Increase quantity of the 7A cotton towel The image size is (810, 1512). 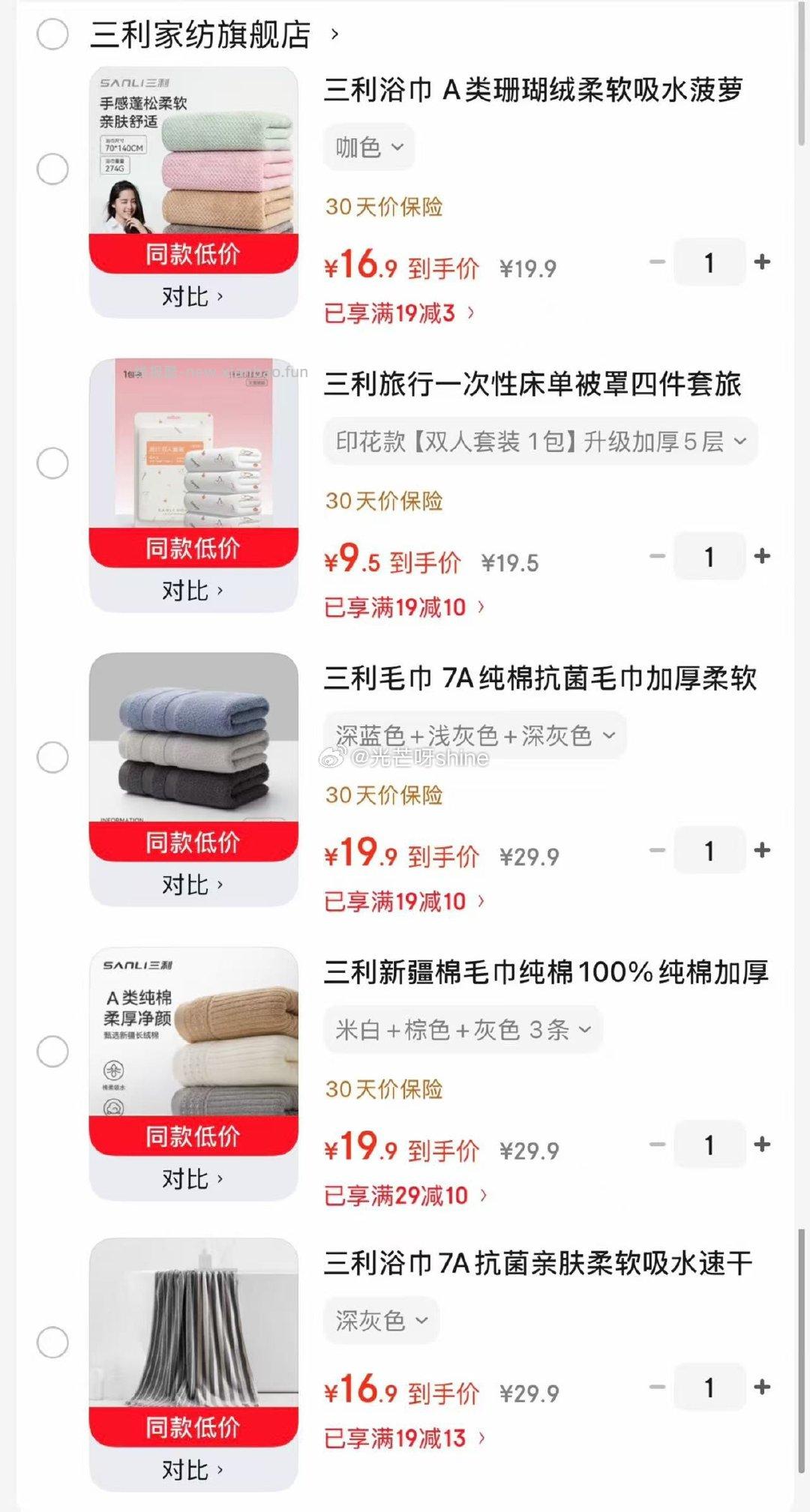[763, 851]
